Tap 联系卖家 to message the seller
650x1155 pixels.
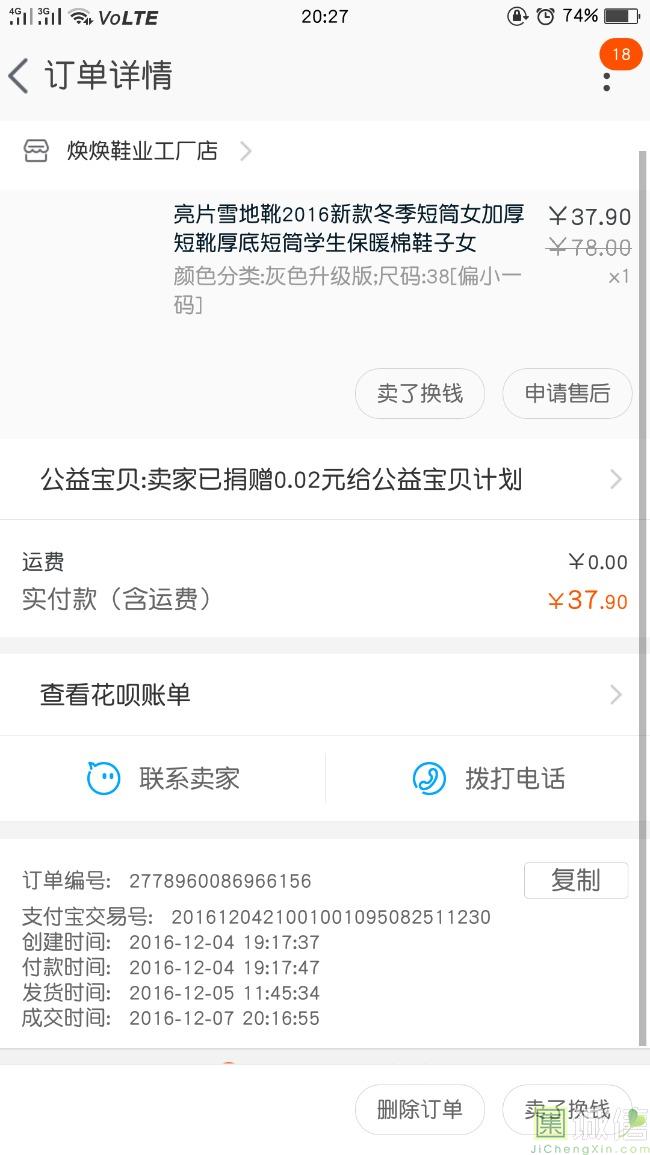point(163,778)
